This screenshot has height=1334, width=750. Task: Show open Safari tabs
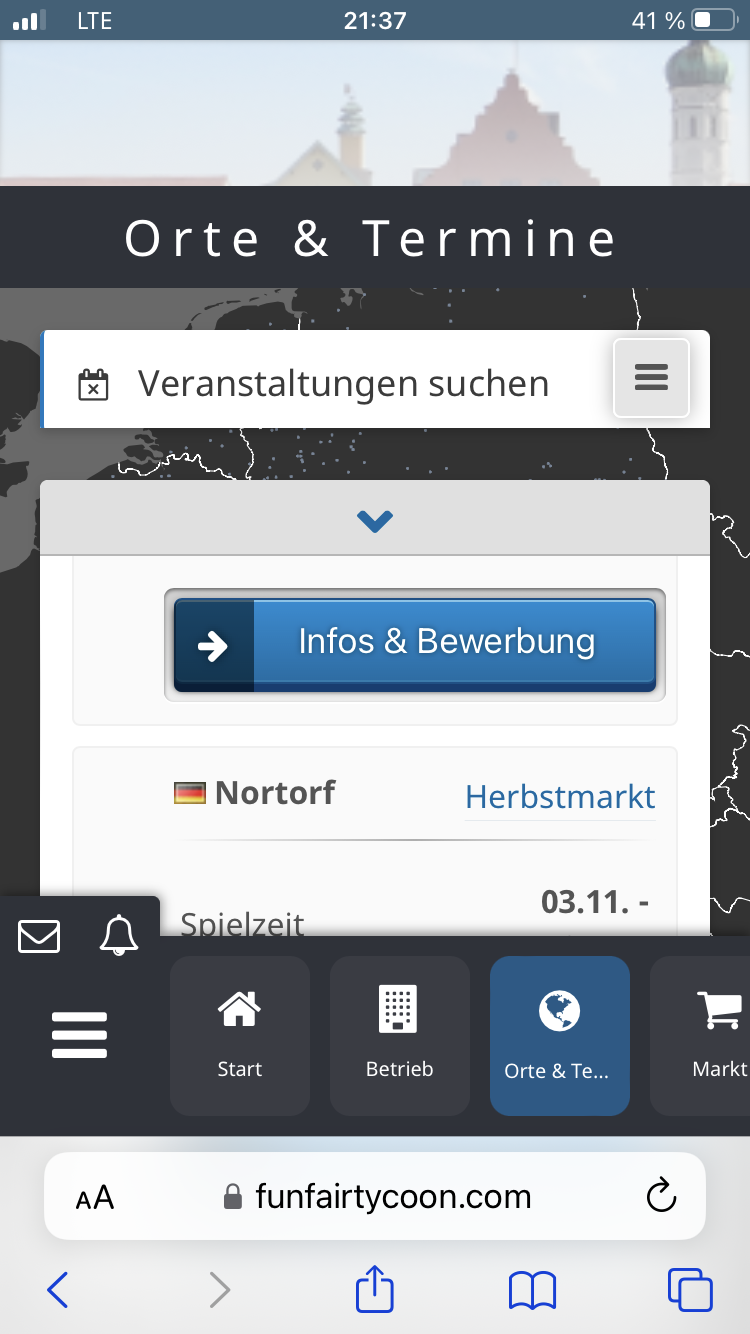(690, 1290)
